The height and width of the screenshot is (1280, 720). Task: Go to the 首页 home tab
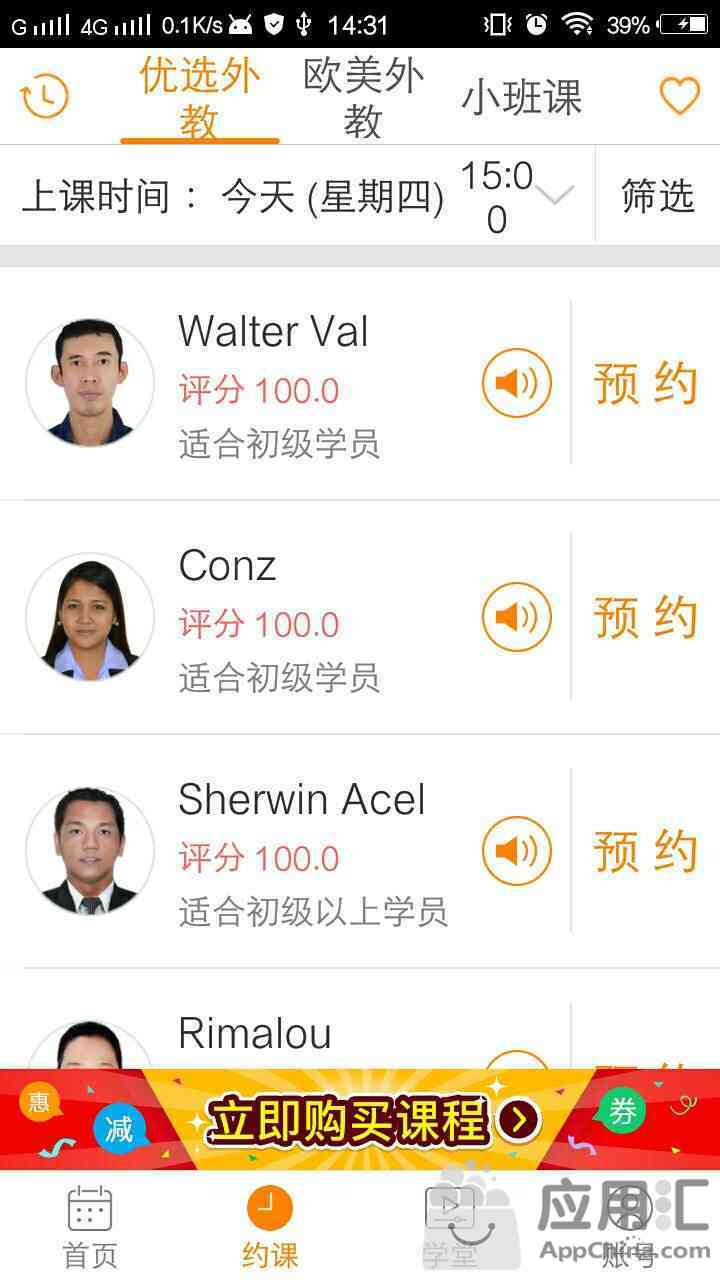(90, 1226)
